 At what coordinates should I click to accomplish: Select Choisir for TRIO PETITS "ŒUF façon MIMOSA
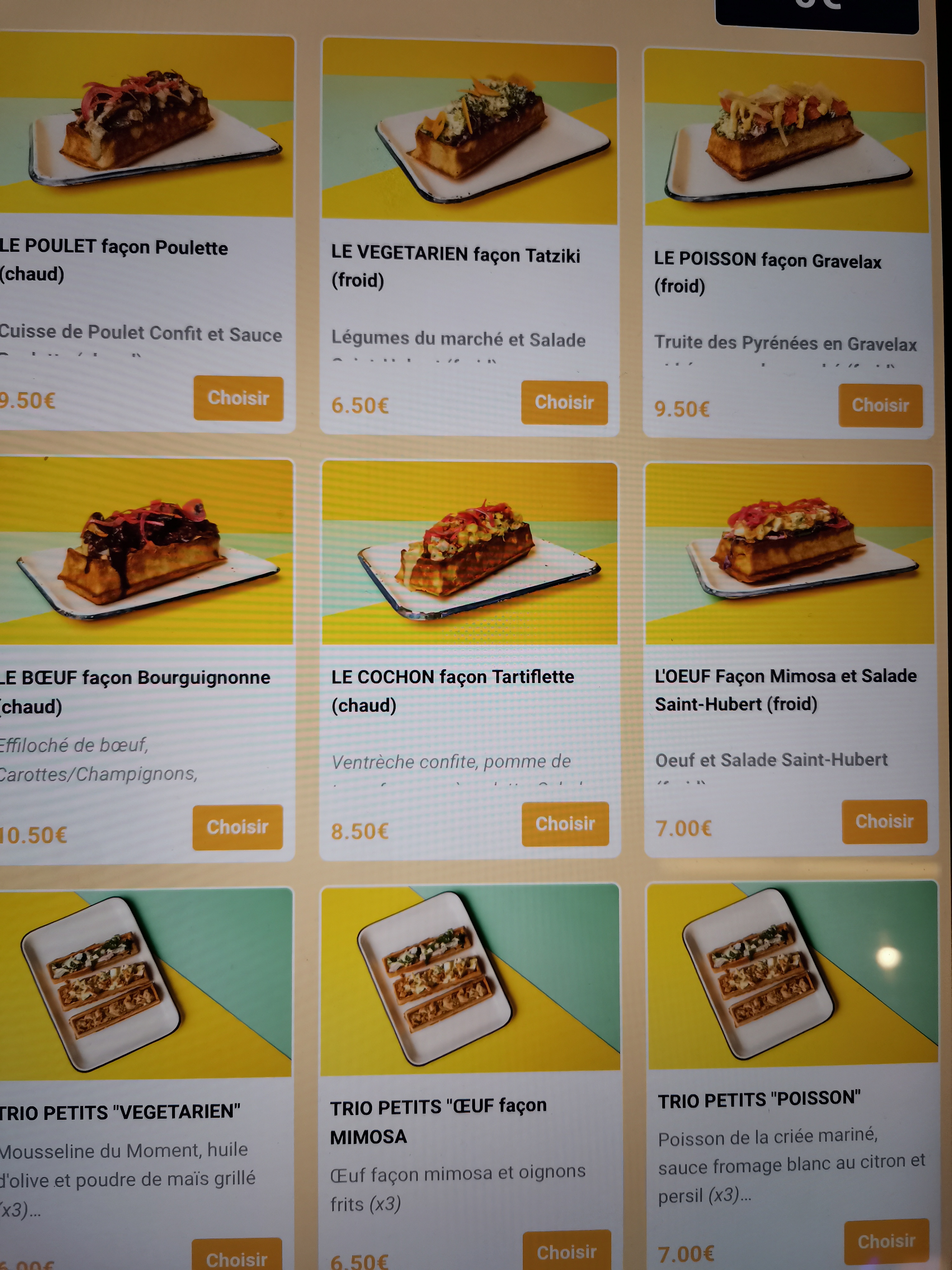pyautogui.click(x=566, y=1252)
